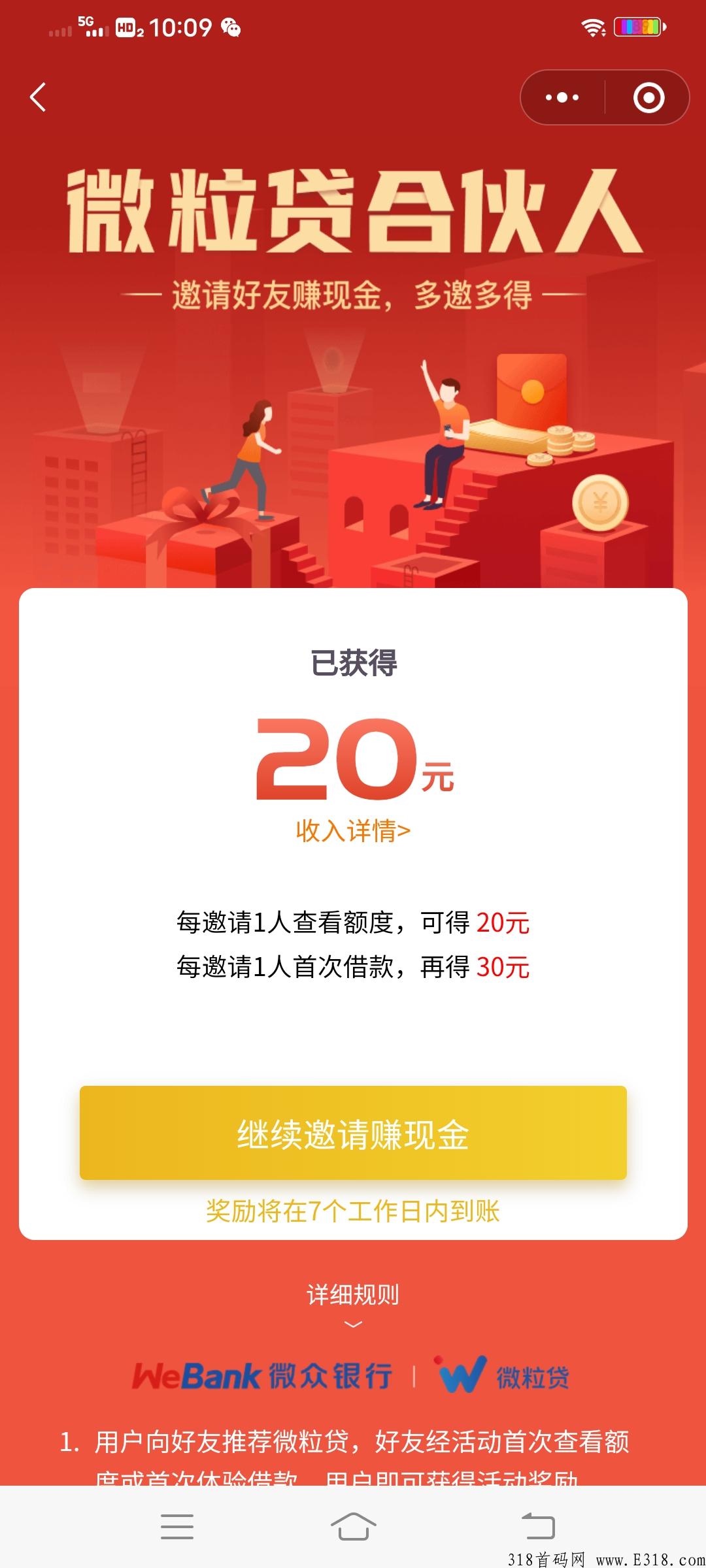Close the mini-program with the capsule circle icon
706x1568 pixels.
coord(649,98)
